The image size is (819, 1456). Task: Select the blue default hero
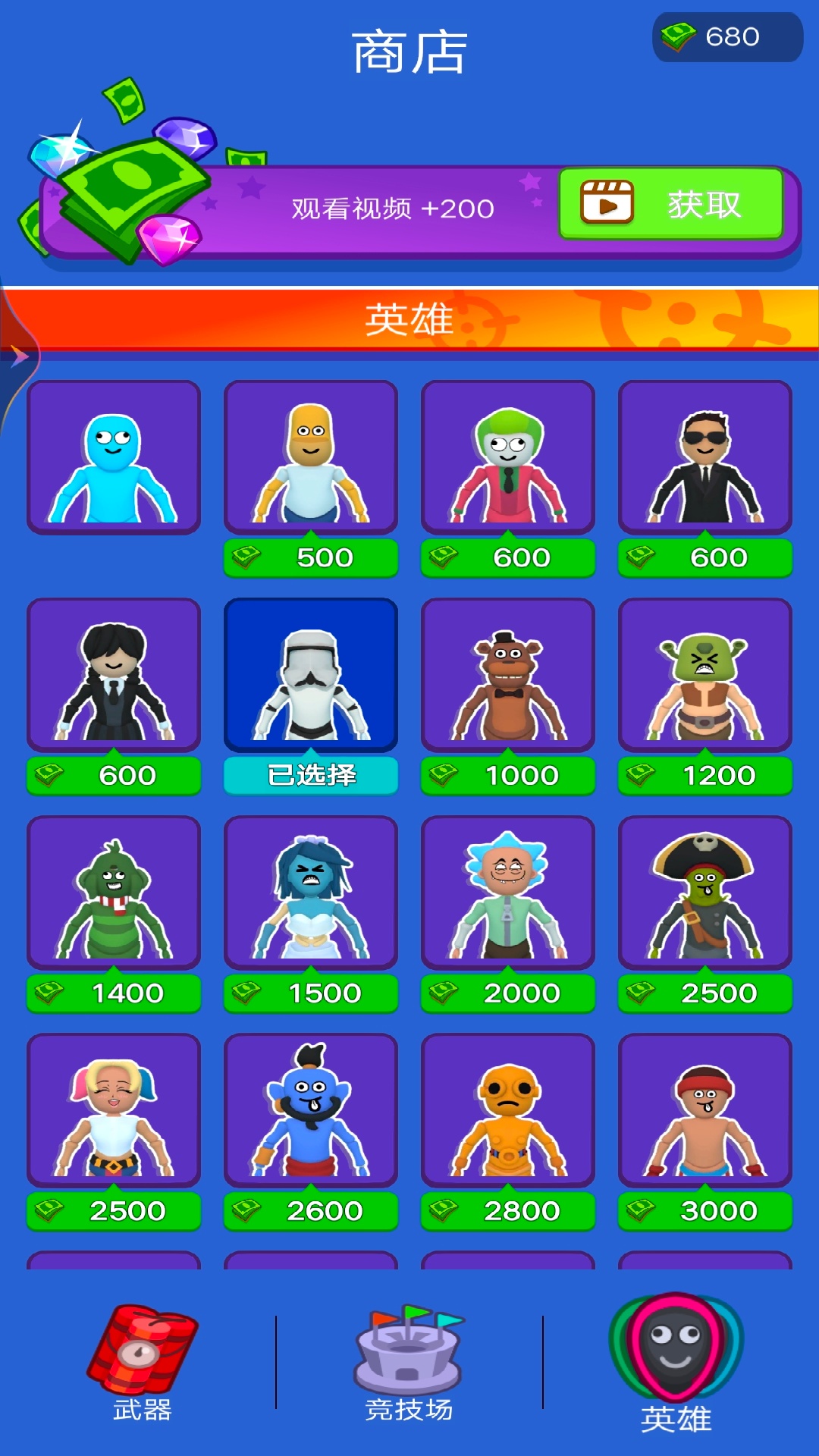pyautogui.click(x=114, y=457)
